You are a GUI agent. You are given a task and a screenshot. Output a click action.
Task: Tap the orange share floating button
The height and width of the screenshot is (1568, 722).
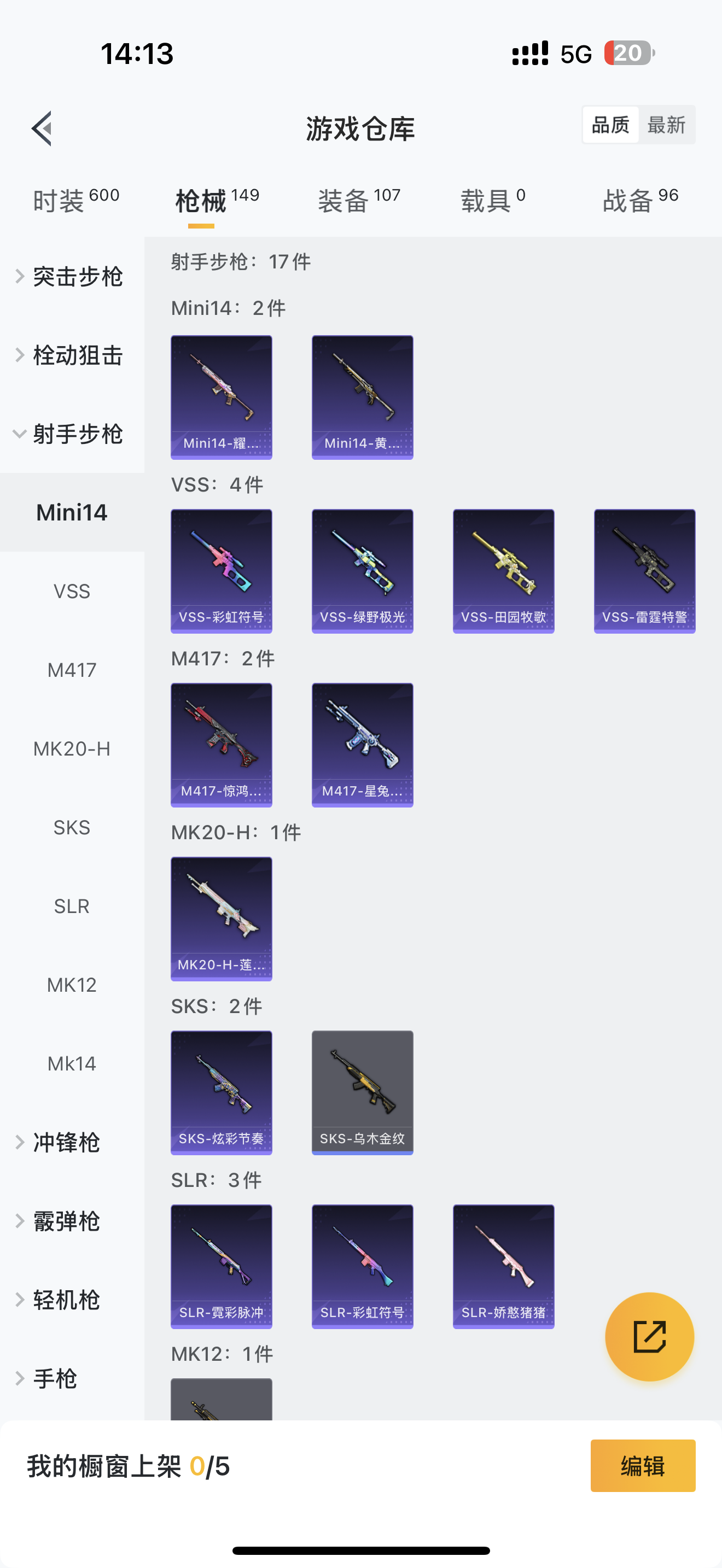(x=649, y=1336)
